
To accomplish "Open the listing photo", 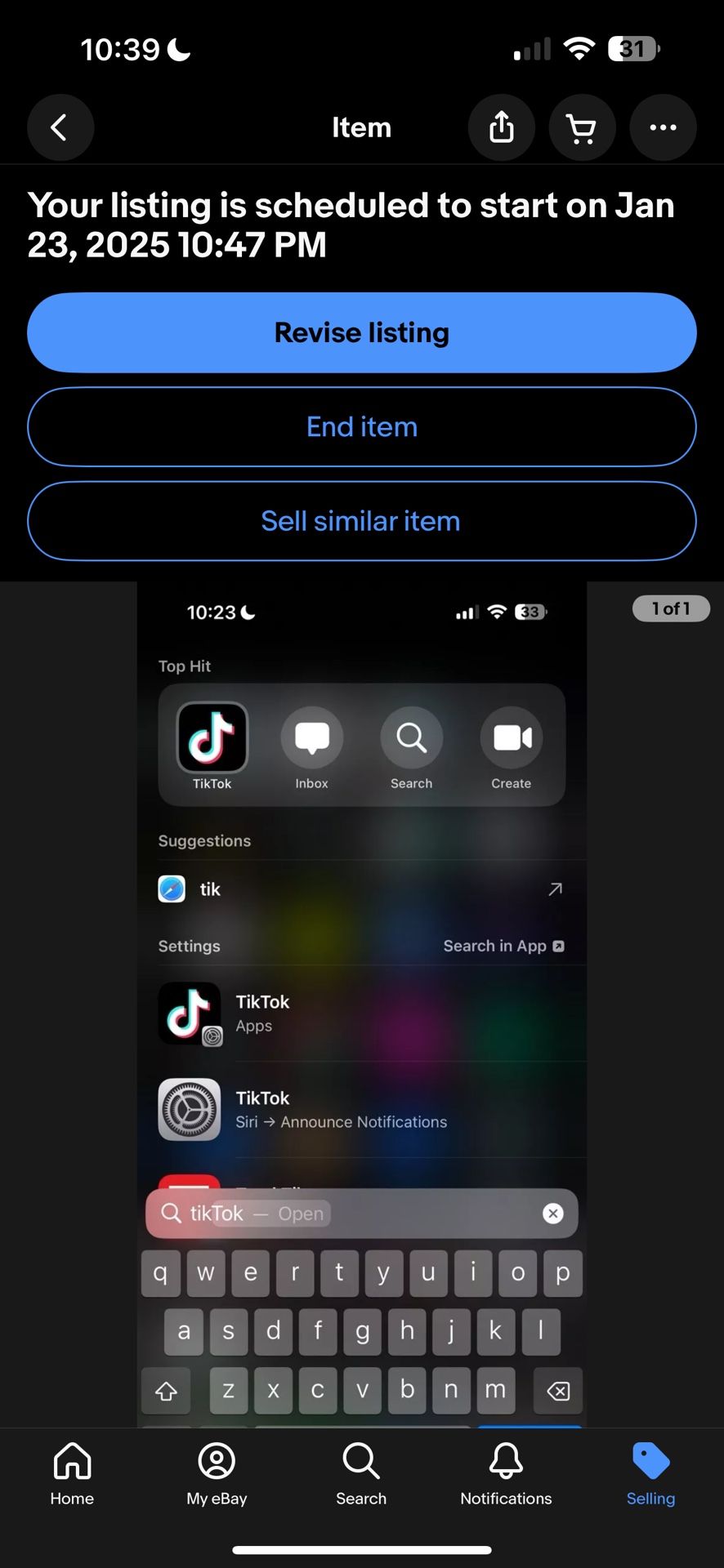I will (361, 1004).
